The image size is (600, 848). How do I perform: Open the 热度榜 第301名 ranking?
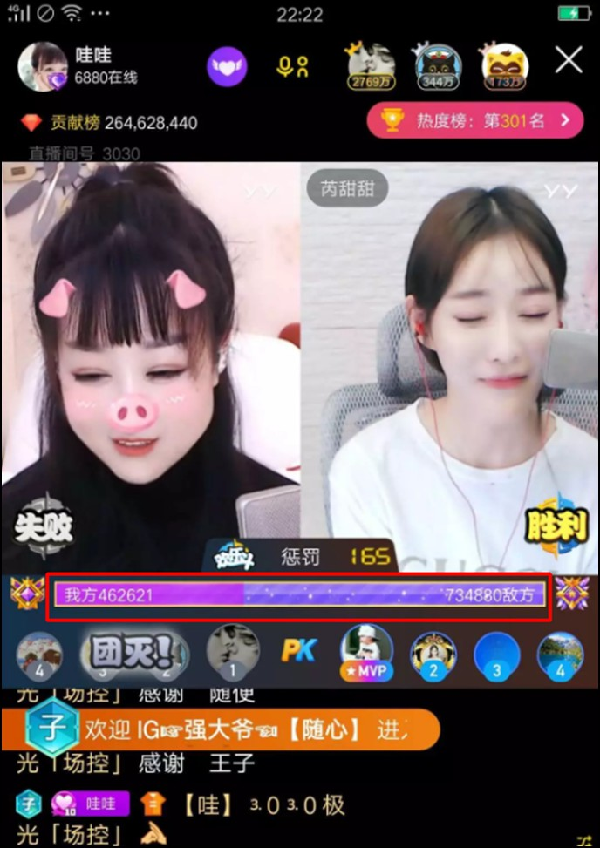(474, 121)
